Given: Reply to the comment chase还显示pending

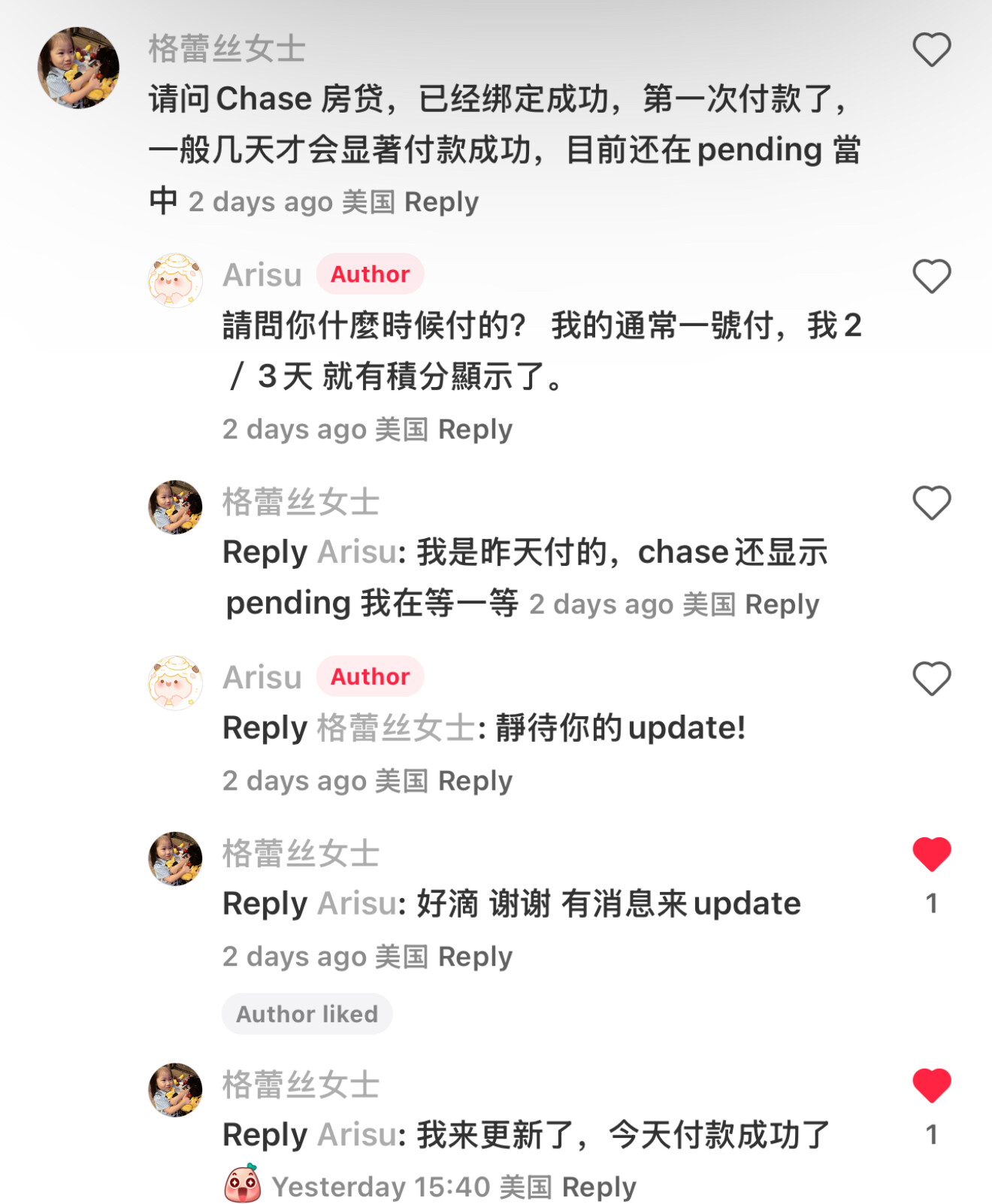Looking at the screenshot, I should 782,605.
